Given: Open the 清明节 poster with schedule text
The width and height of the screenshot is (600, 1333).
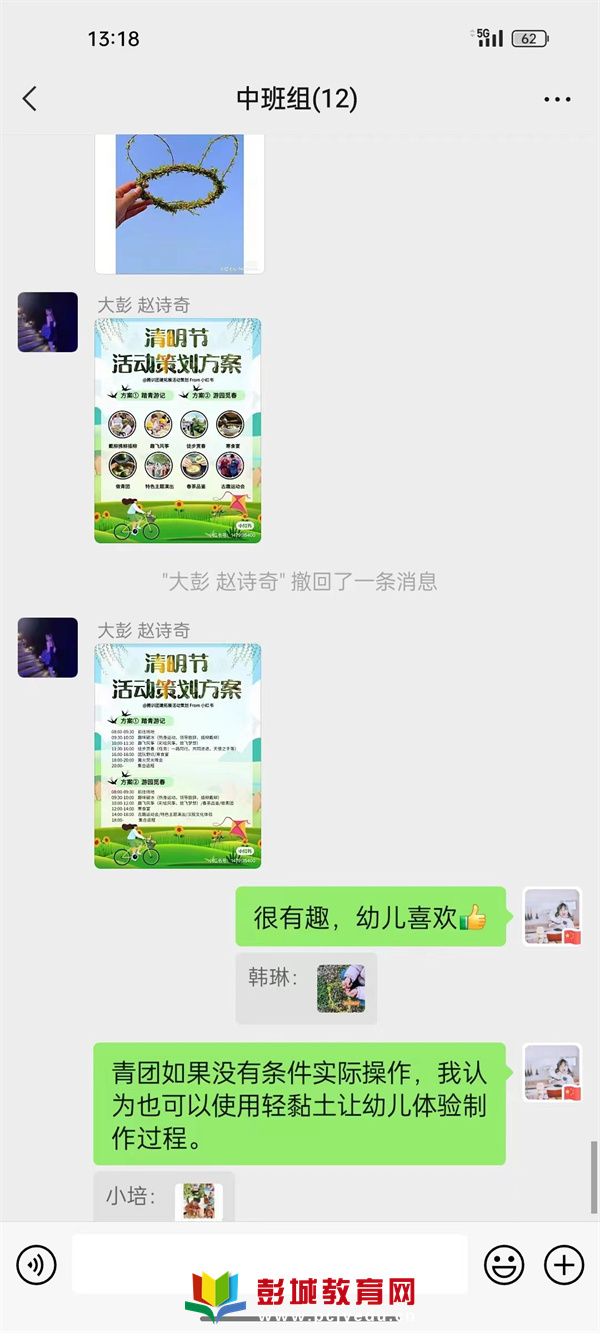Looking at the screenshot, I should coord(178,755).
